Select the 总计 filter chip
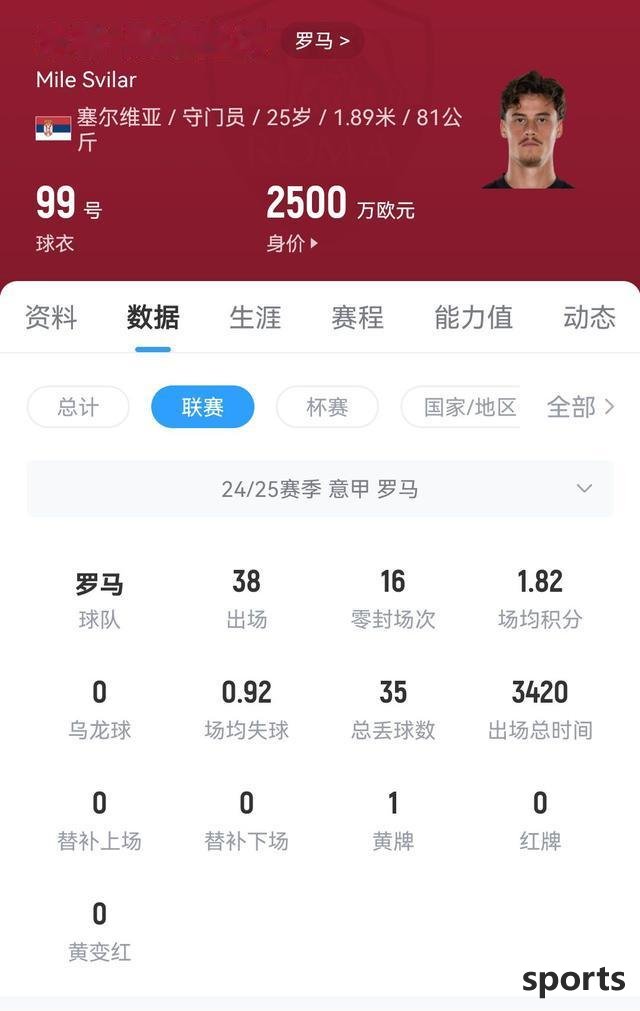 tap(78, 407)
